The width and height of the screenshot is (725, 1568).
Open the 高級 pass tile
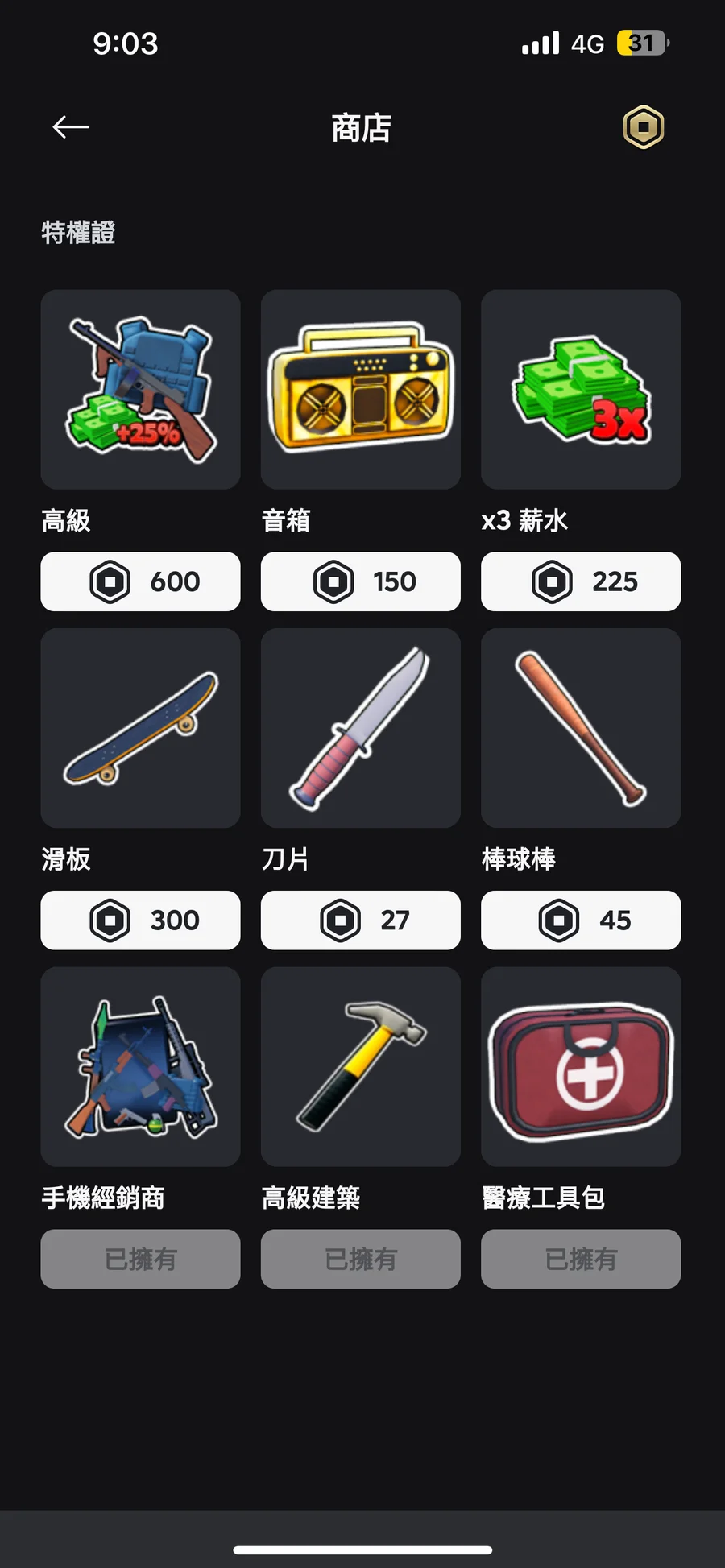click(140, 390)
